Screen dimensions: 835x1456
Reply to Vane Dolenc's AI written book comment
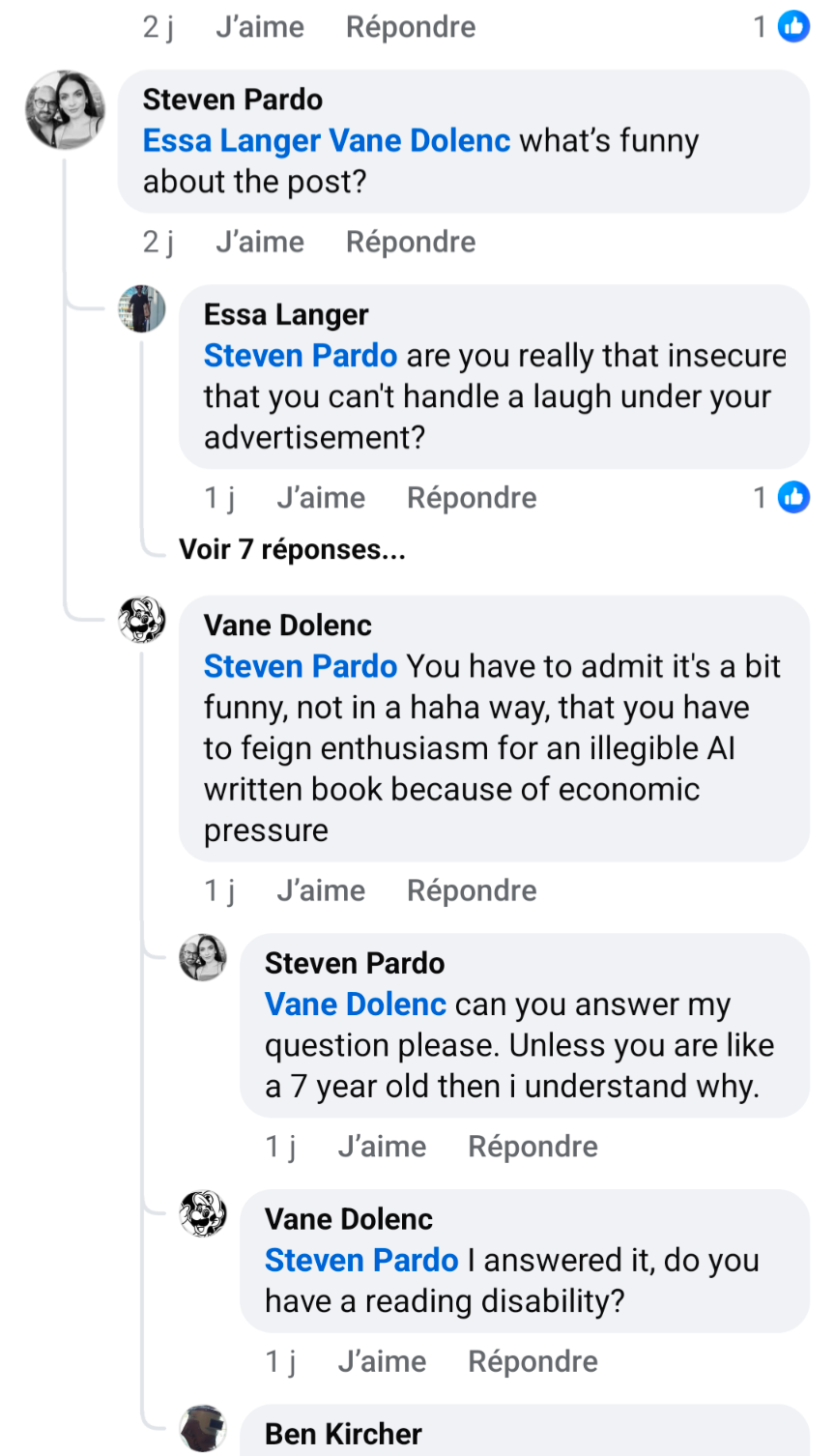click(x=472, y=890)
